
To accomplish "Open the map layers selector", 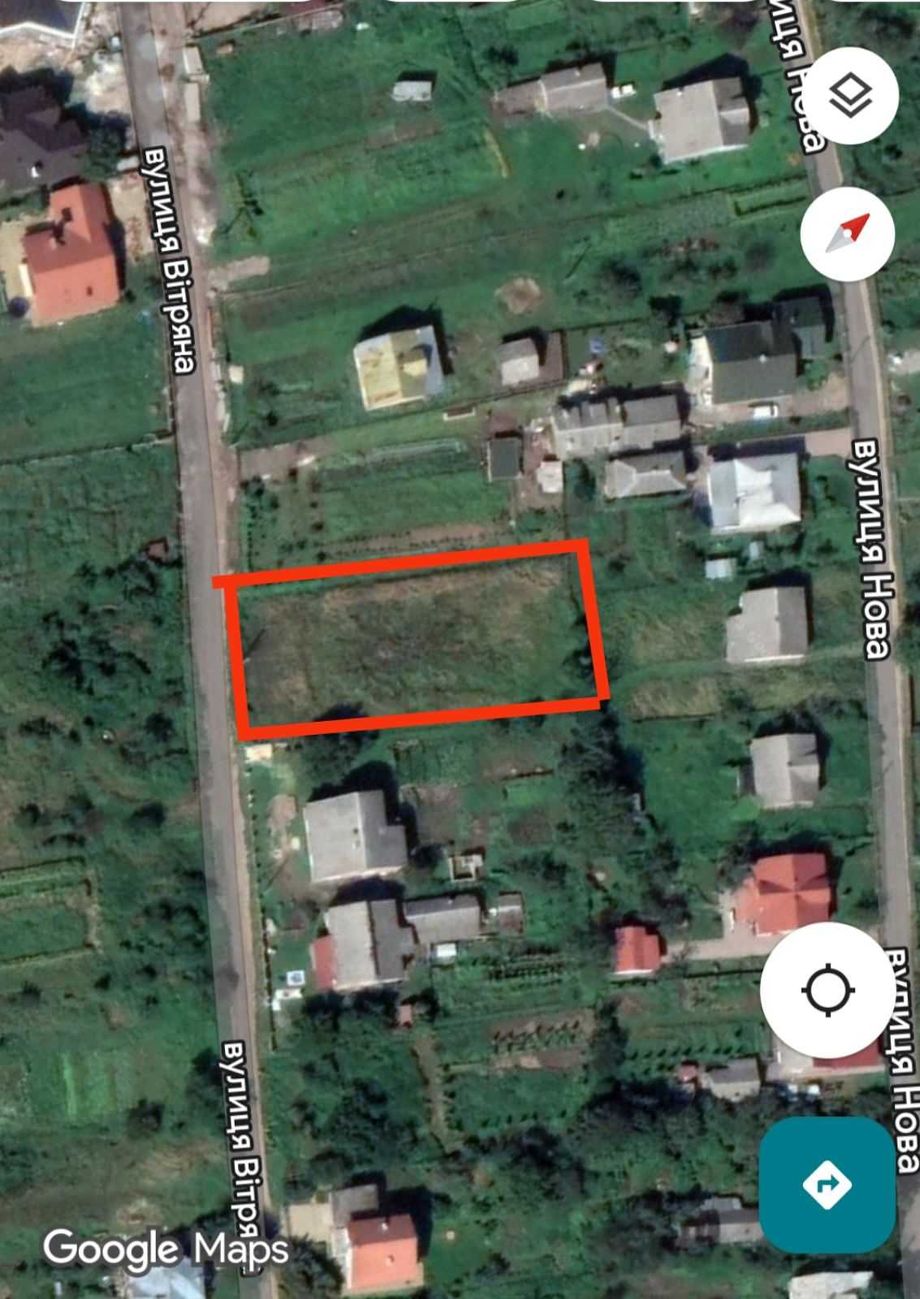I will (850, 98).
